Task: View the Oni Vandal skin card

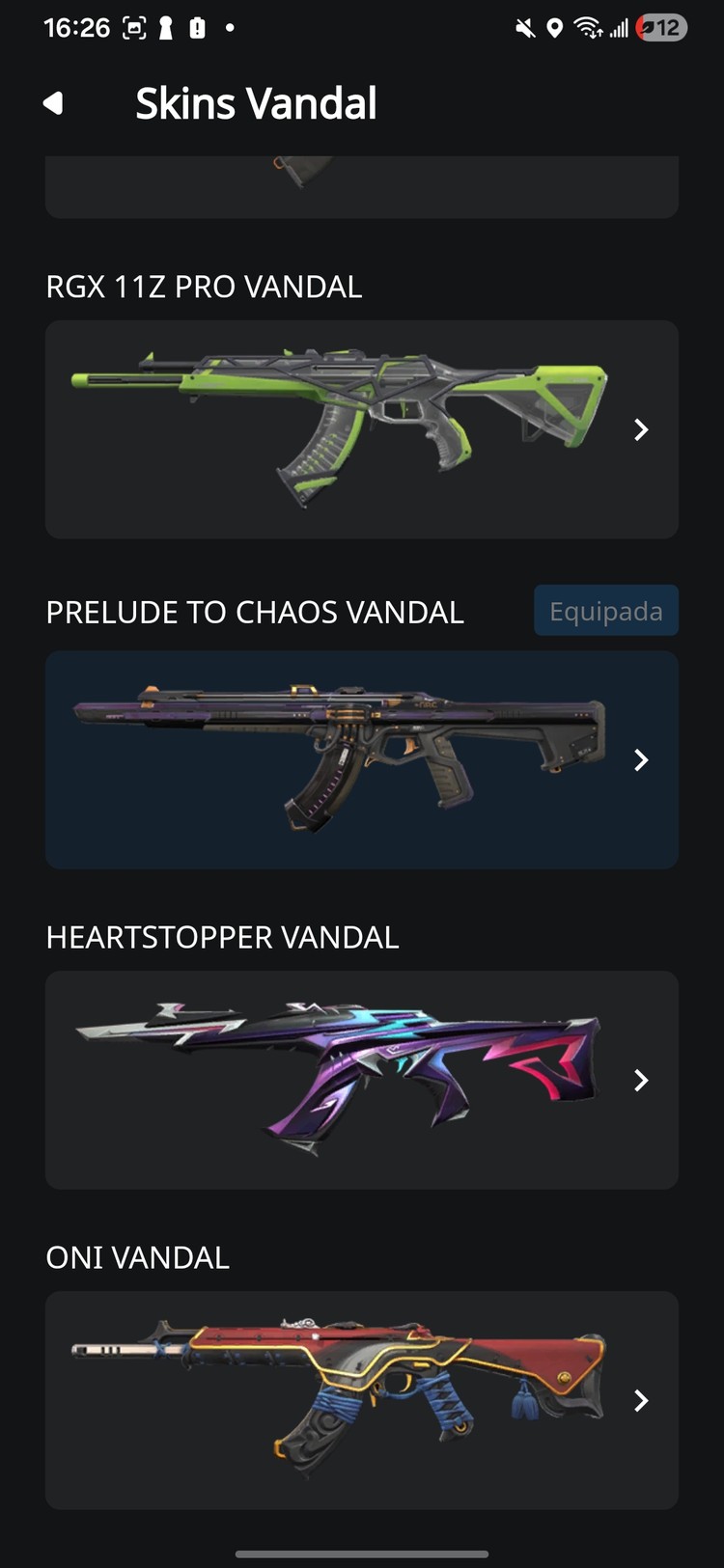Action: pos(361,1400)
